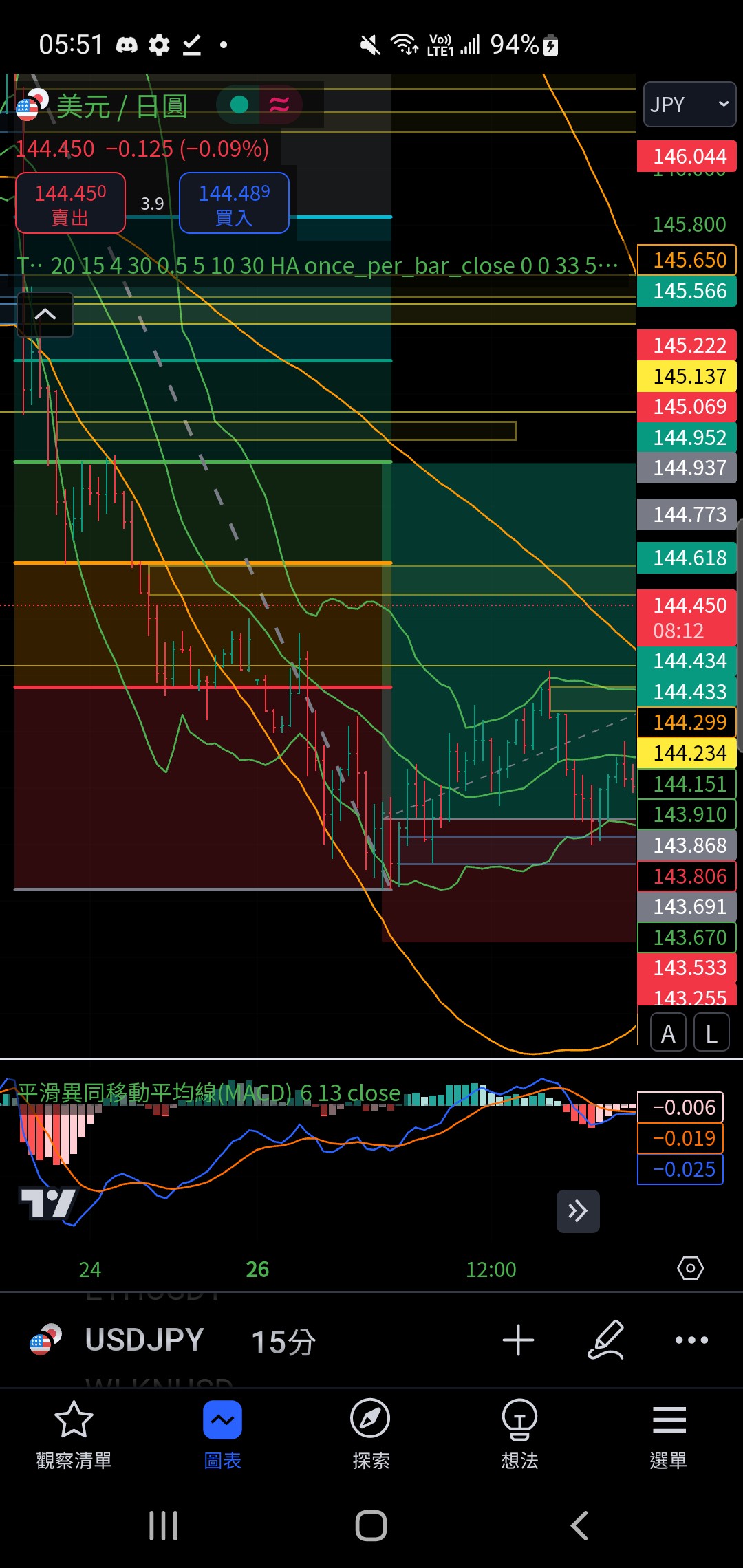743x1568 pixels.
Task: Tap the 144.450 sell button
Action: [70, 204]
